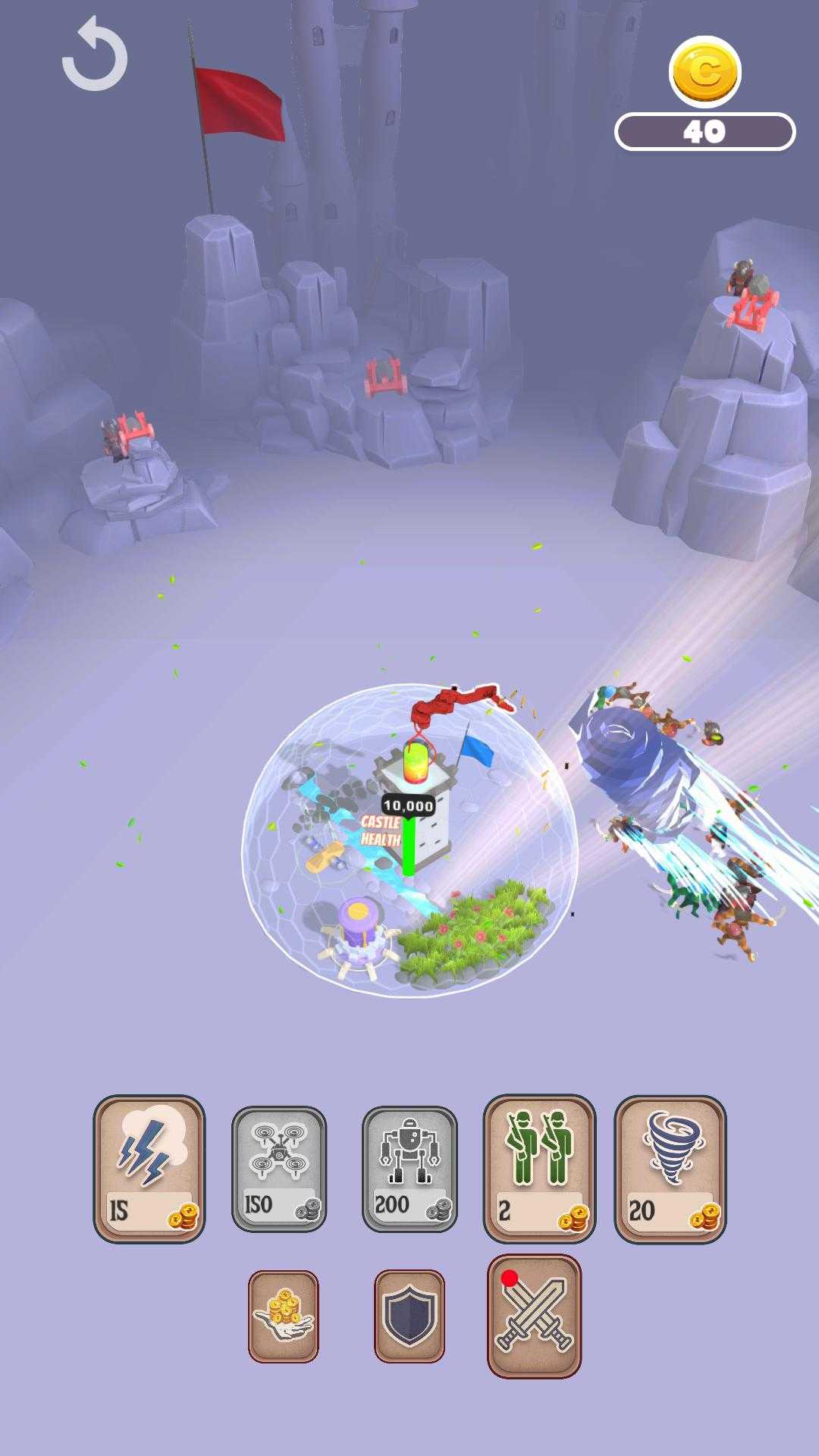The image size is (819, 1456).
Task: Open the coins in hand category
Action: tap(284, 1316)
